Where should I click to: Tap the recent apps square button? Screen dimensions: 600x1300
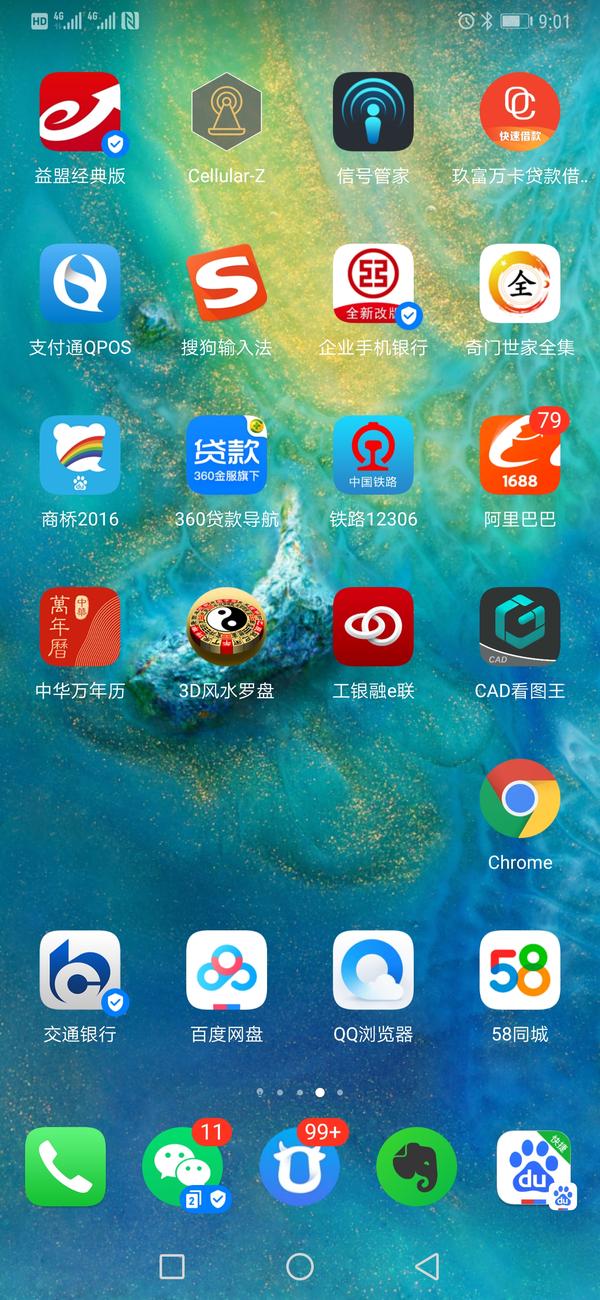point(172,1267)
